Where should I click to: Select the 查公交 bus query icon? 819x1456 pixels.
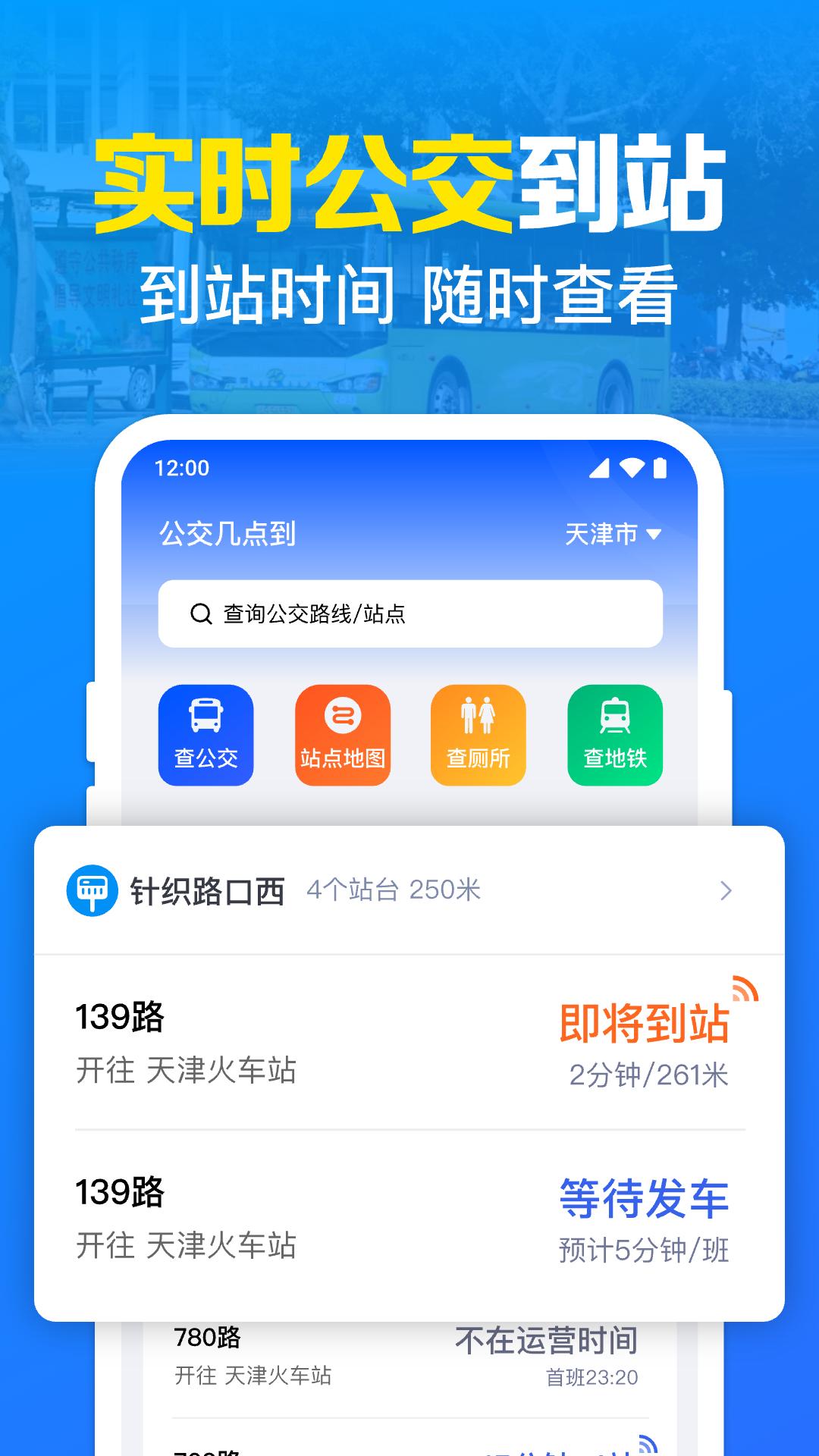(206, 735)
